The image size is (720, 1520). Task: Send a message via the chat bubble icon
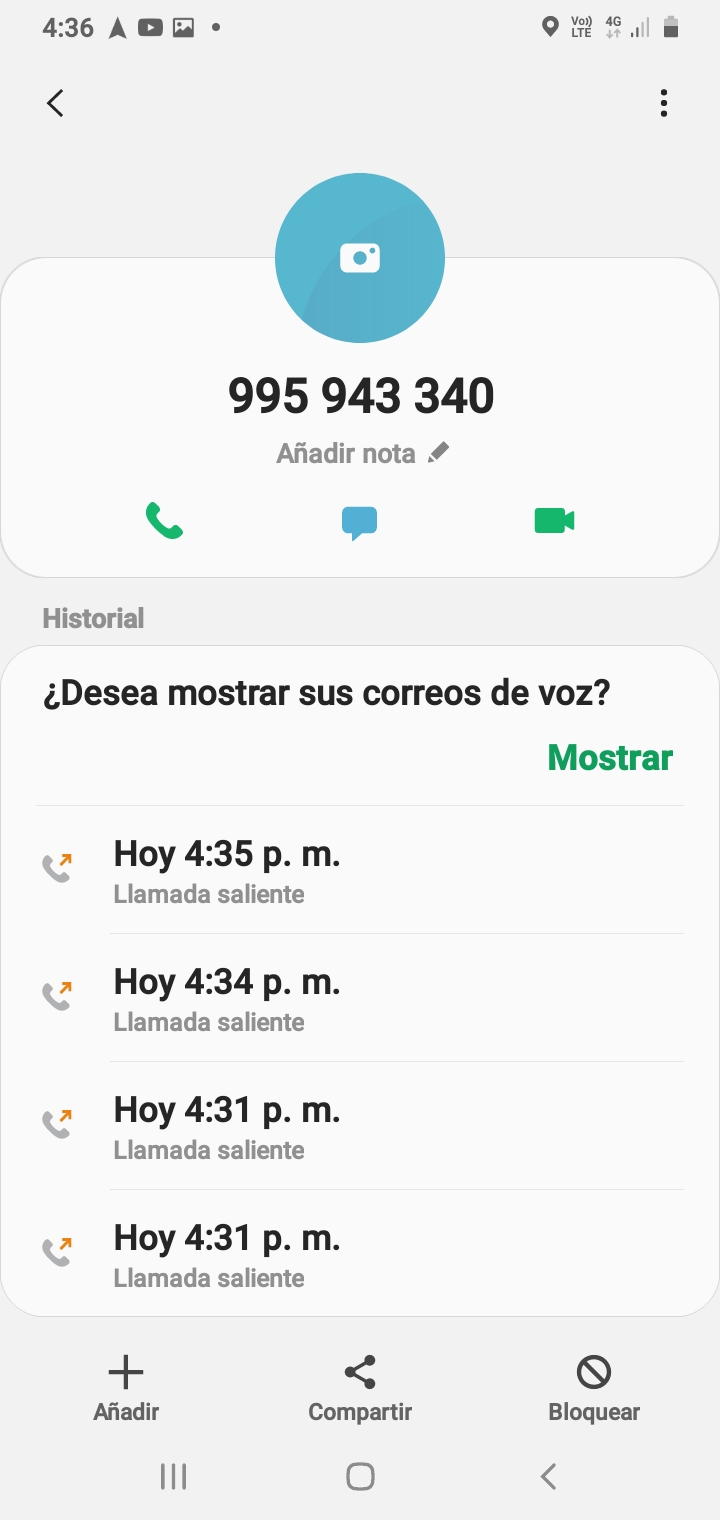coord(360,523)
